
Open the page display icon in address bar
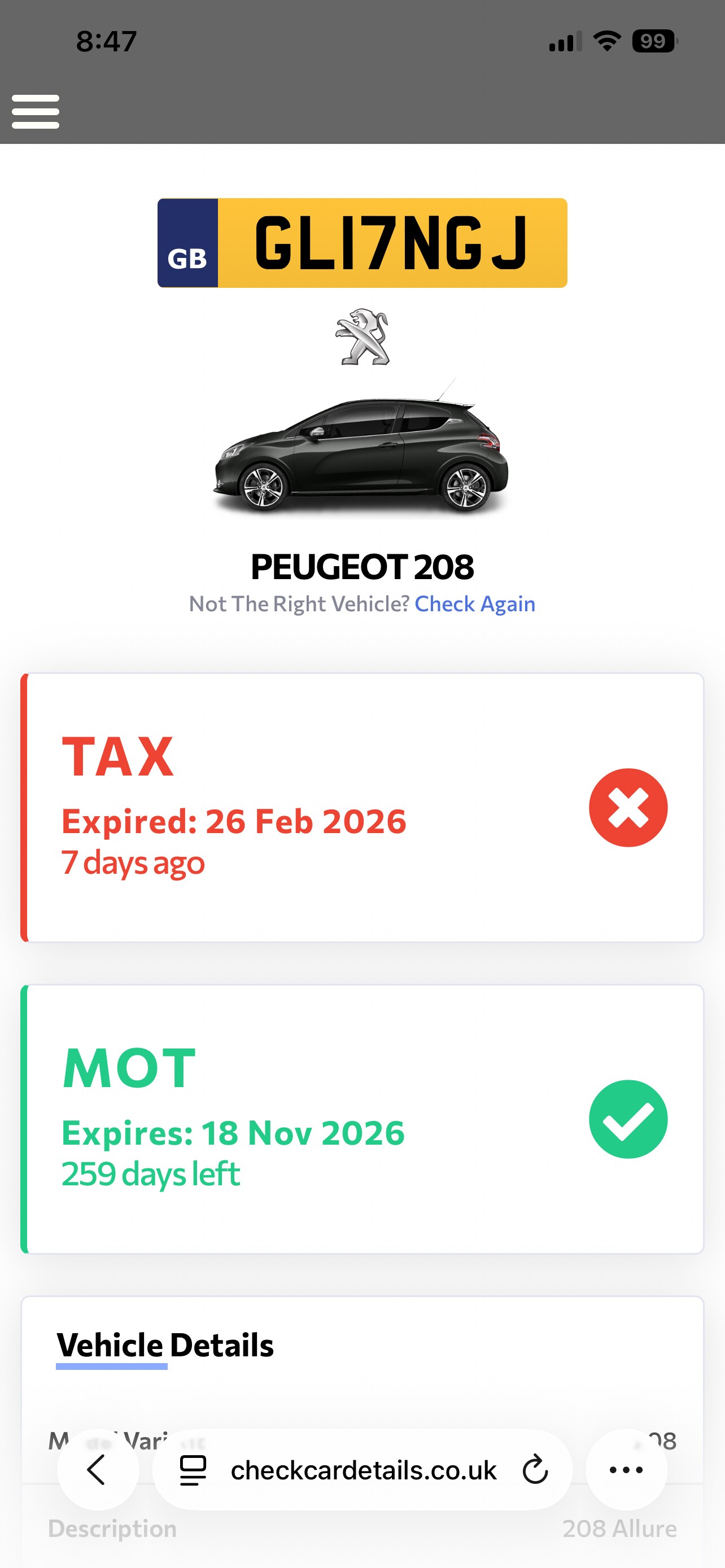pyautogui.click(x=193, y=1469)
